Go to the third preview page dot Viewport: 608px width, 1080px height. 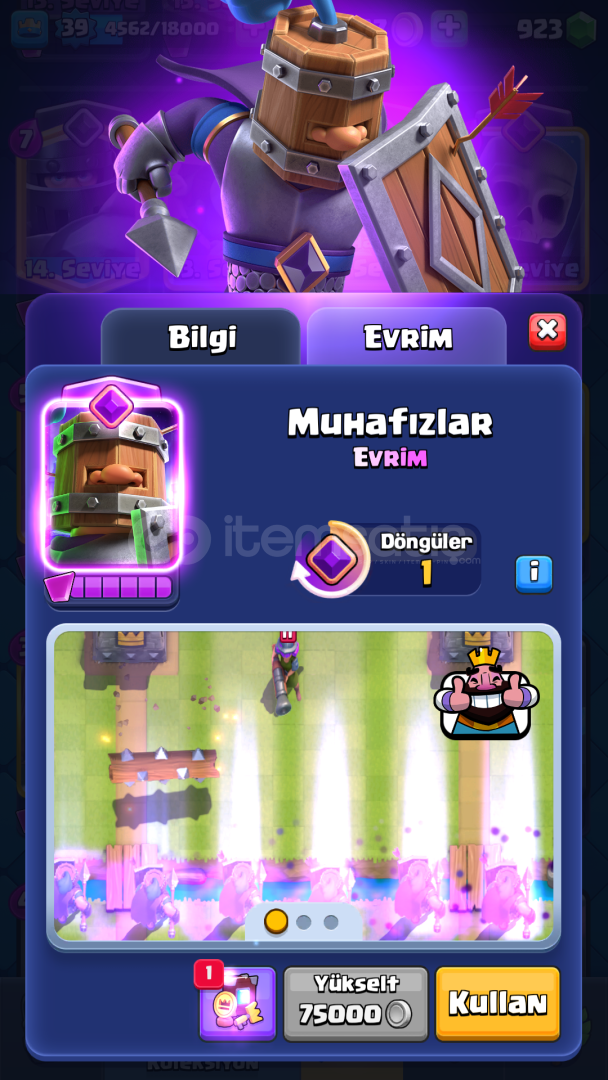pos(331,922)
